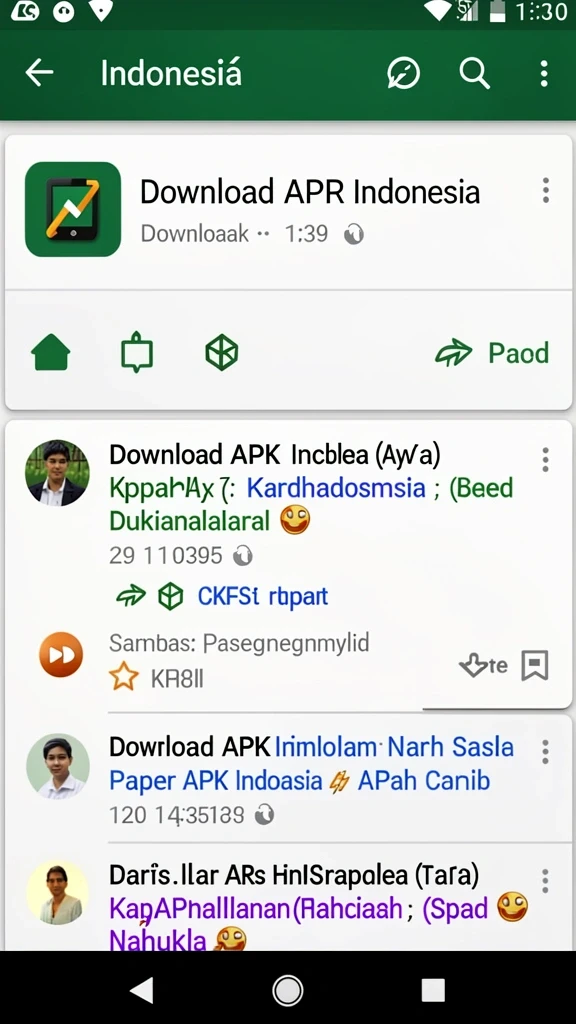Open more options for Download APK Incblea post
The image size is (576, 1024).
(545, 460)
